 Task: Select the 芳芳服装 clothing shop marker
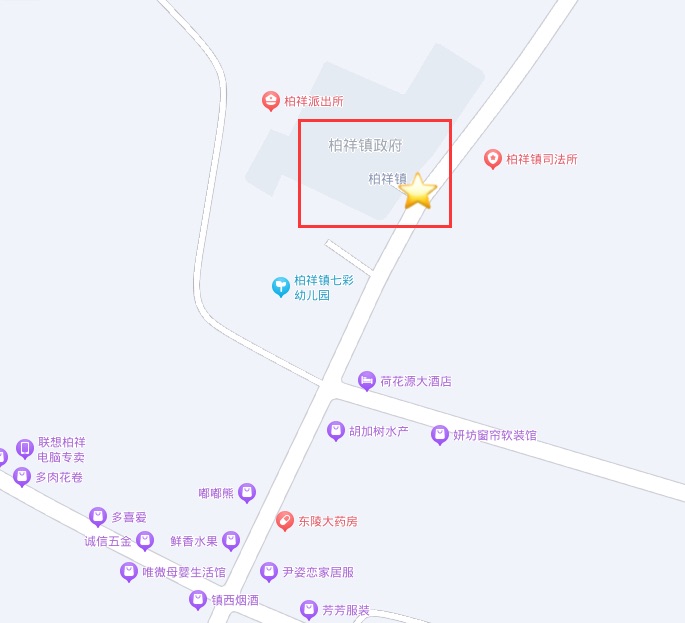click(308, 609)
